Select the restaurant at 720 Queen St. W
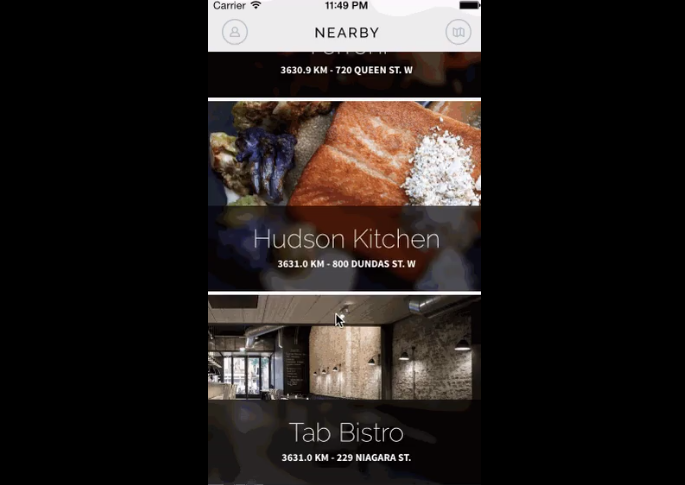The image size is (685, 485). [x=345, y=71]
